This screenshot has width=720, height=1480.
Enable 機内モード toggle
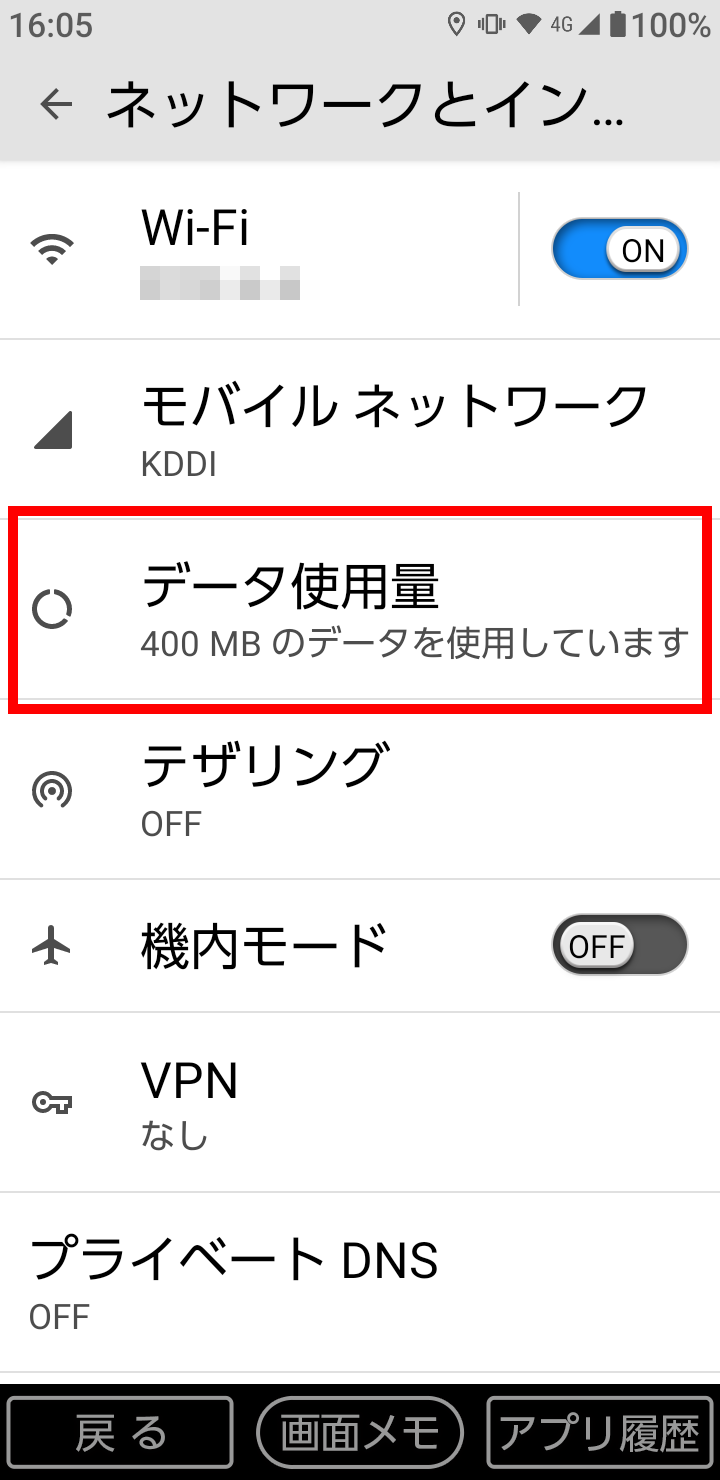(620, 945)
